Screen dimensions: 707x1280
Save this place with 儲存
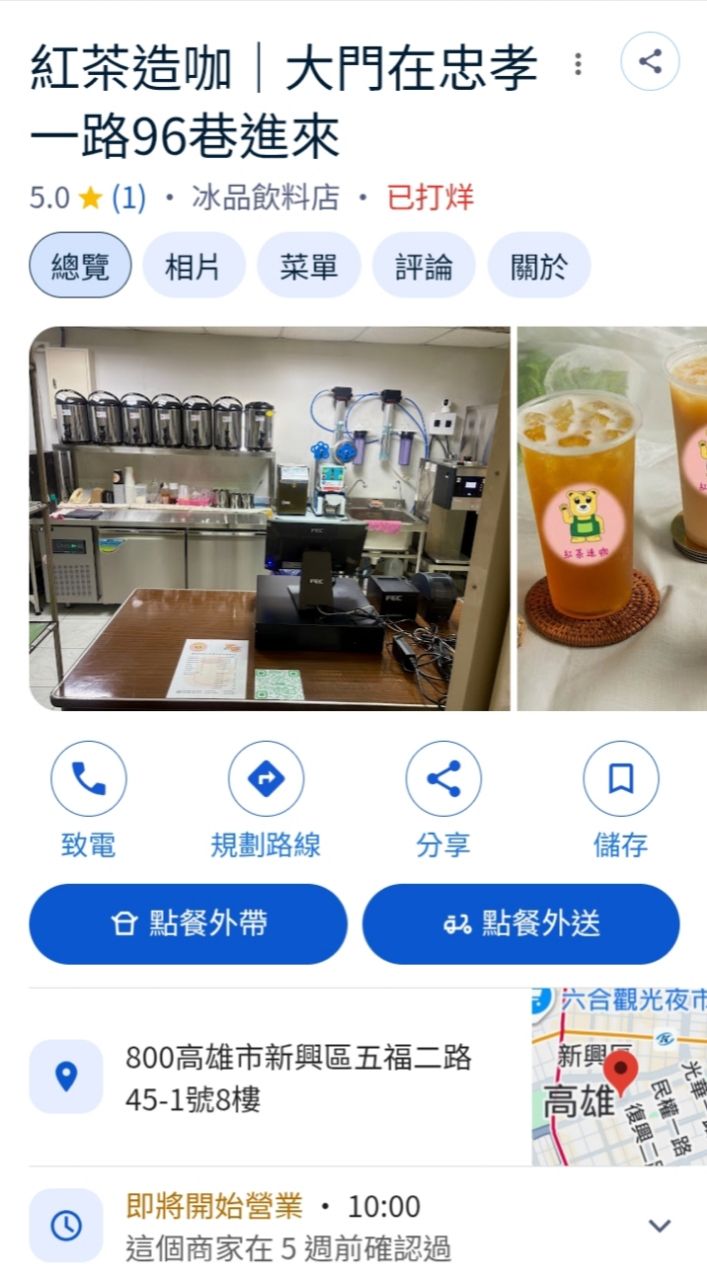coord(620,780)
